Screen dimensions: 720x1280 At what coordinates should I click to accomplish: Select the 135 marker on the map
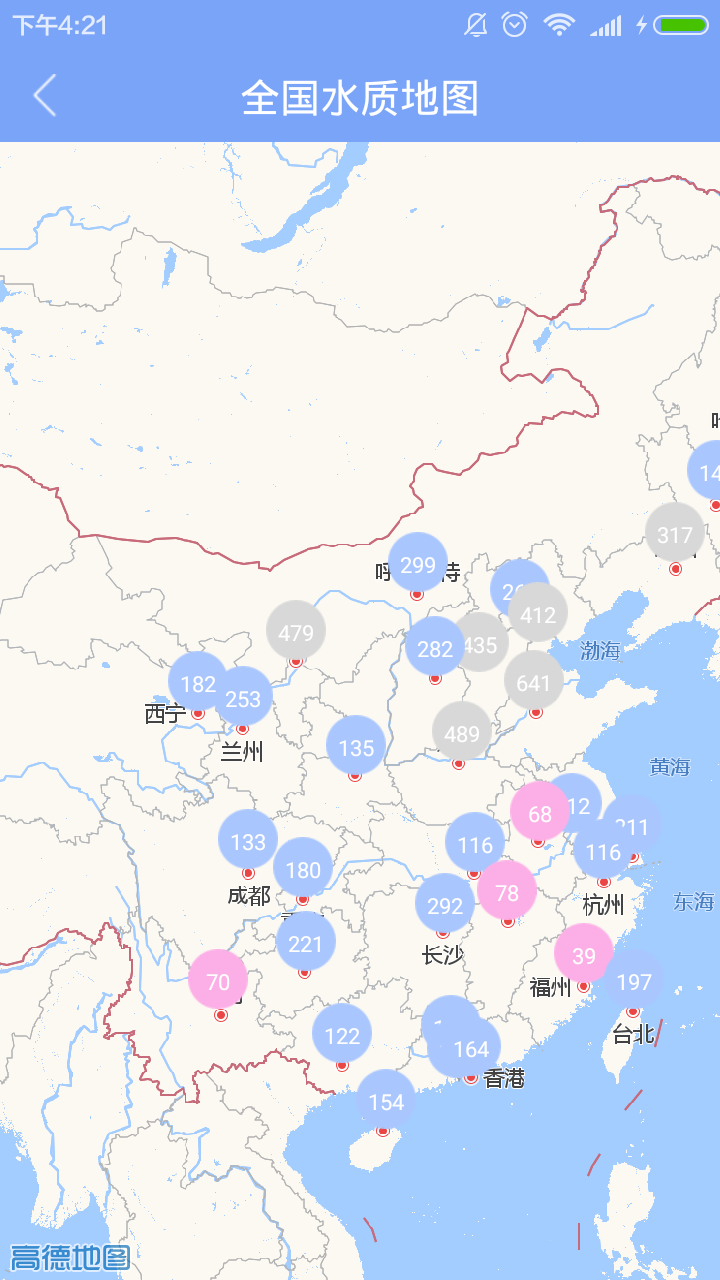355,746
